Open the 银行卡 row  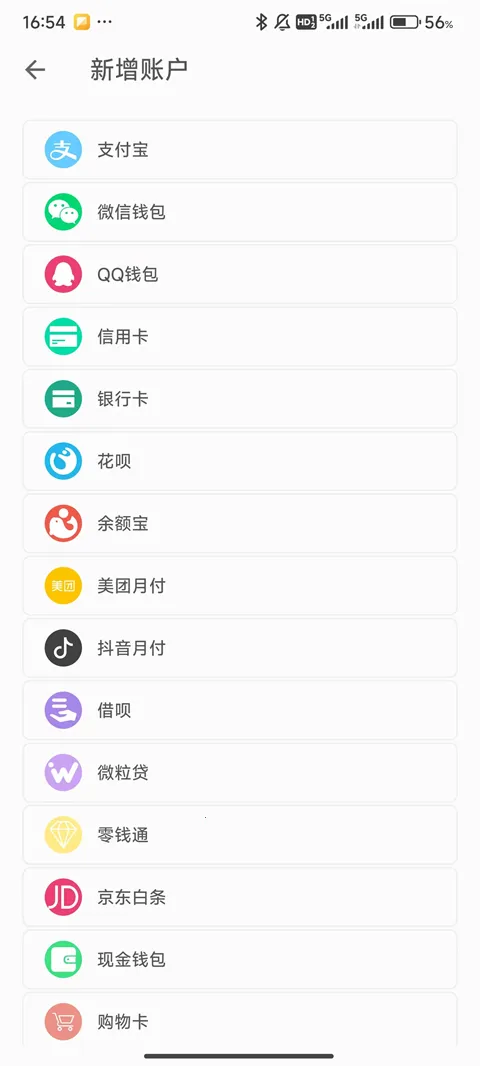[240, 399]
